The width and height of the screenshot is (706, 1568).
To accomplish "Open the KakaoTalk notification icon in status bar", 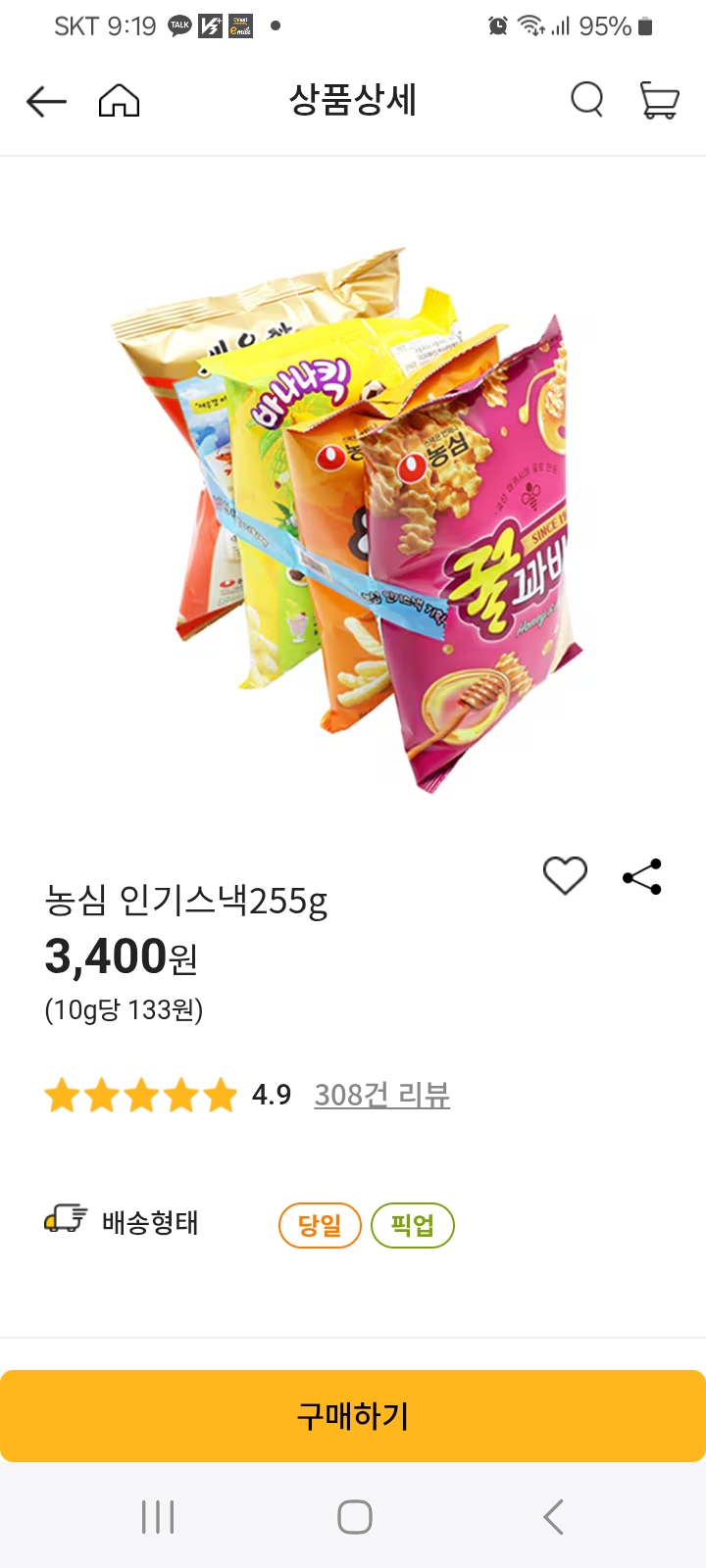I will (179, 25).
